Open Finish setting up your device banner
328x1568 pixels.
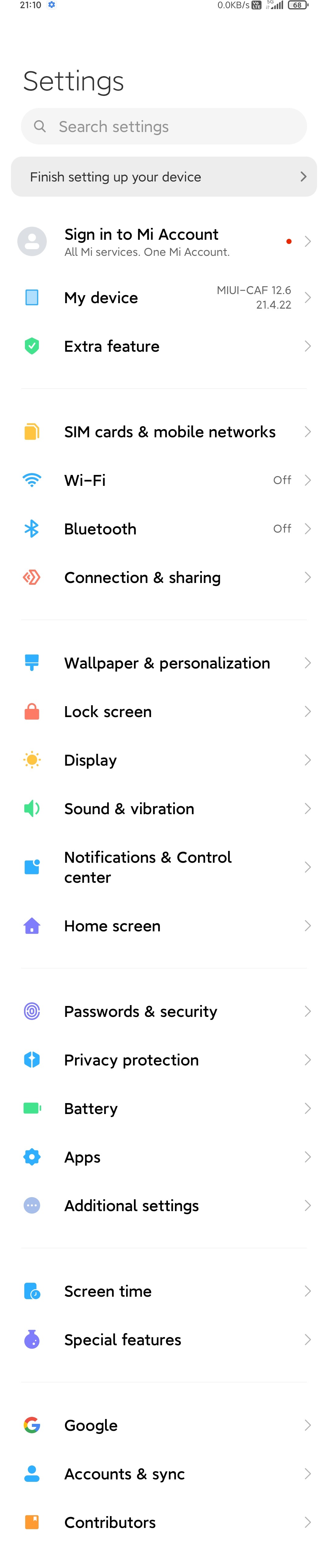(x=163, y=177)
